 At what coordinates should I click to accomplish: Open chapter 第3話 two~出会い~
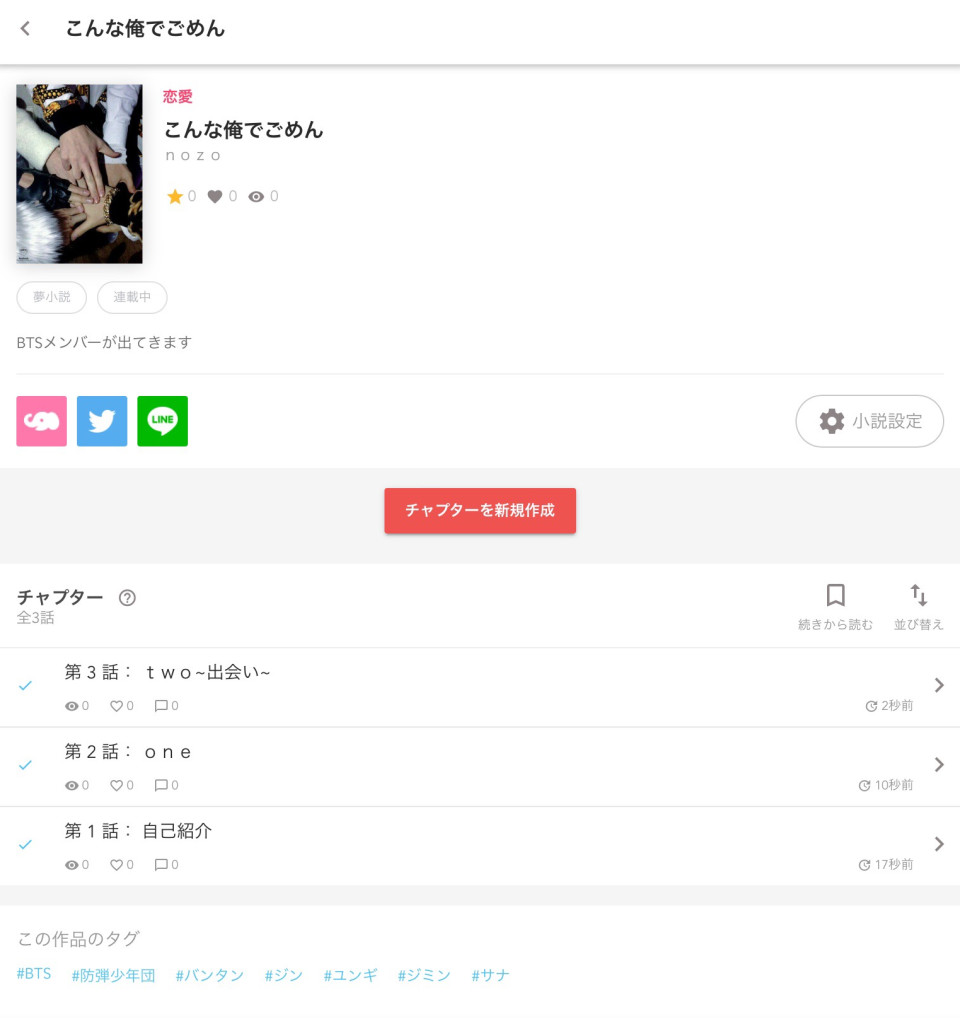tap(480, 686)
